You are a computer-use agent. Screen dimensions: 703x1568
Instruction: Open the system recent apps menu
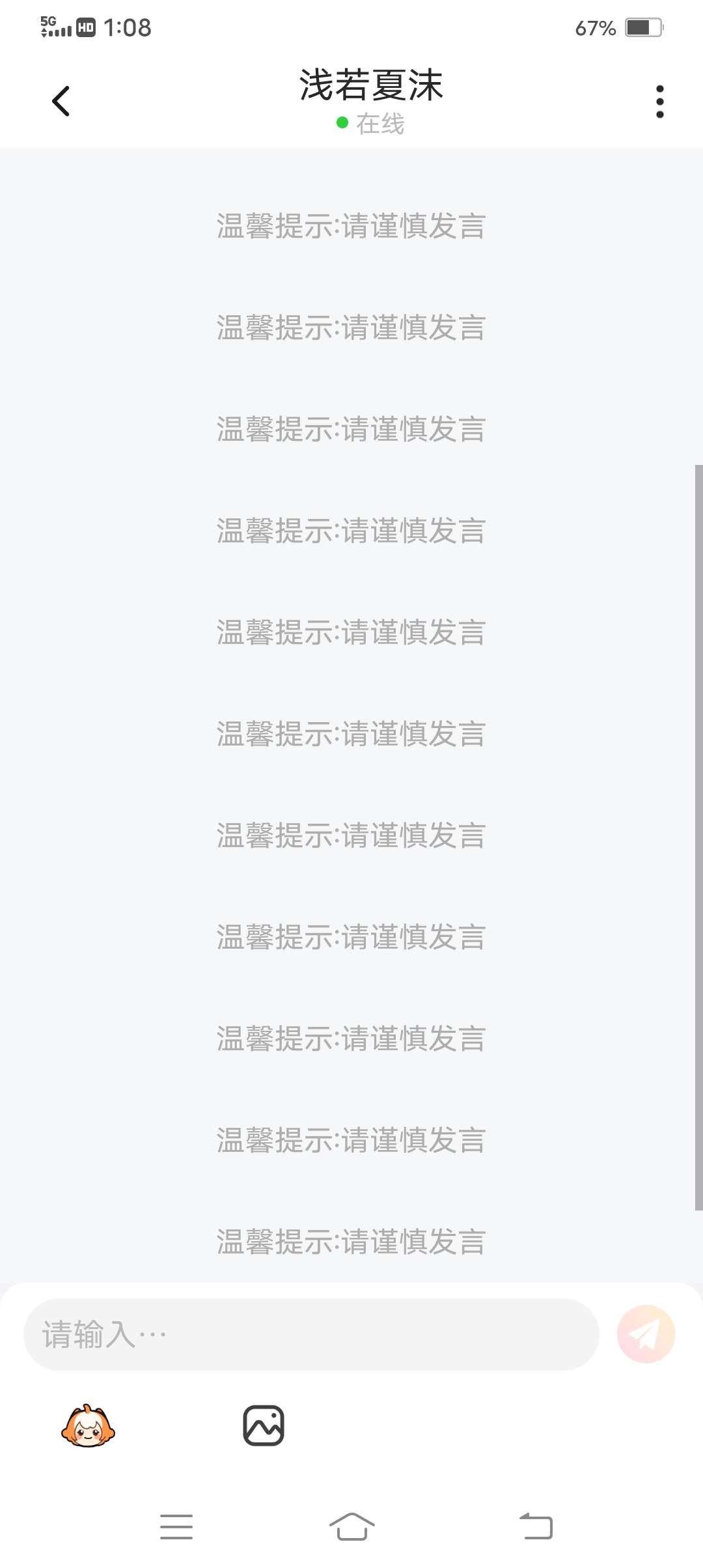coord(176,1526)
